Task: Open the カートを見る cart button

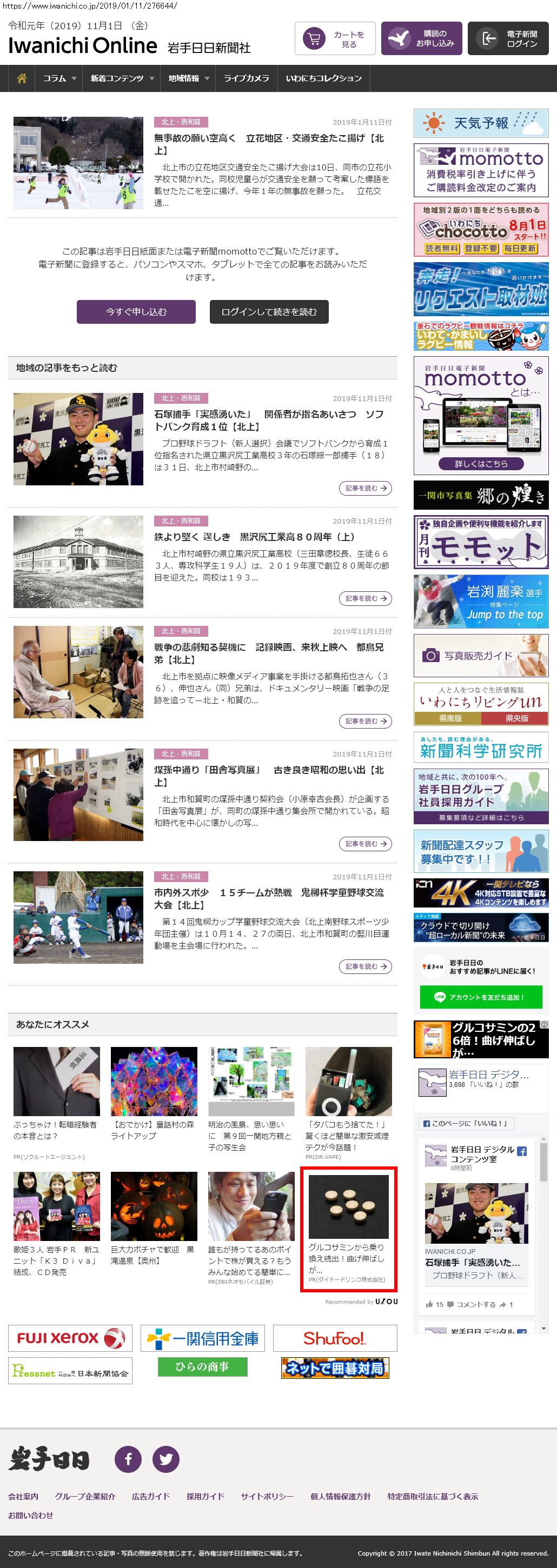Action: pyautogui.click(x=335, y=39)
